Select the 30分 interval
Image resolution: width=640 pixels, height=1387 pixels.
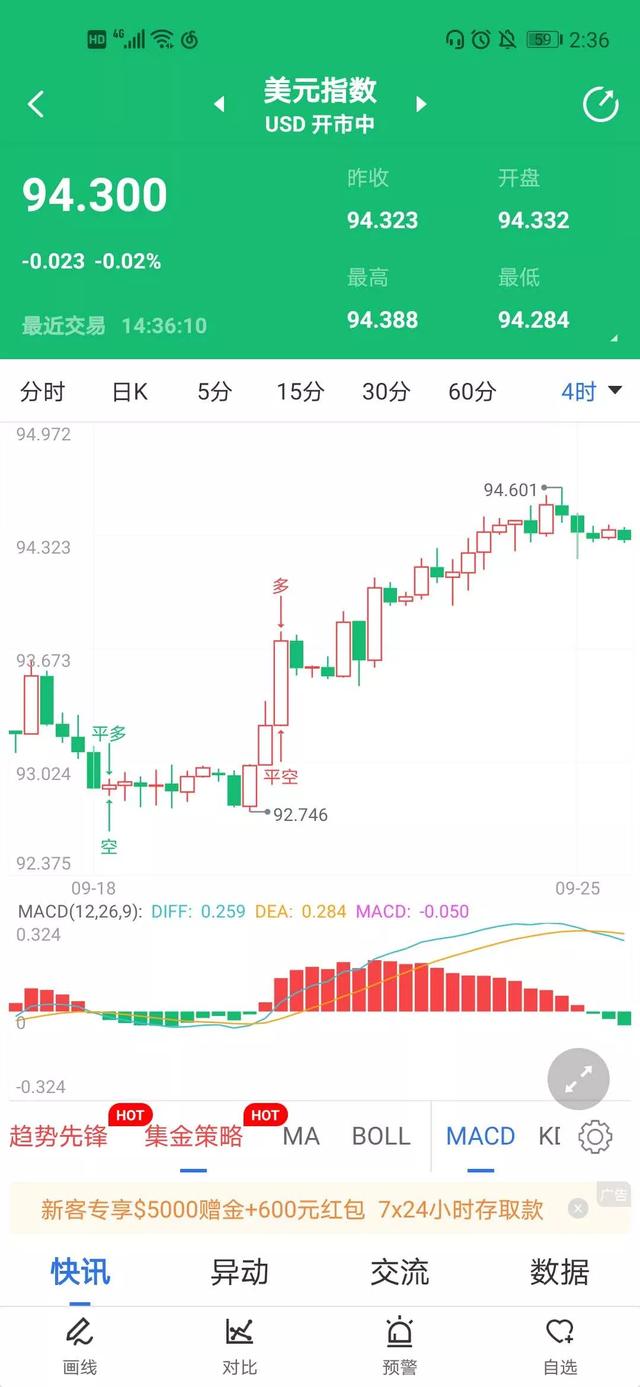click(386, 391)
